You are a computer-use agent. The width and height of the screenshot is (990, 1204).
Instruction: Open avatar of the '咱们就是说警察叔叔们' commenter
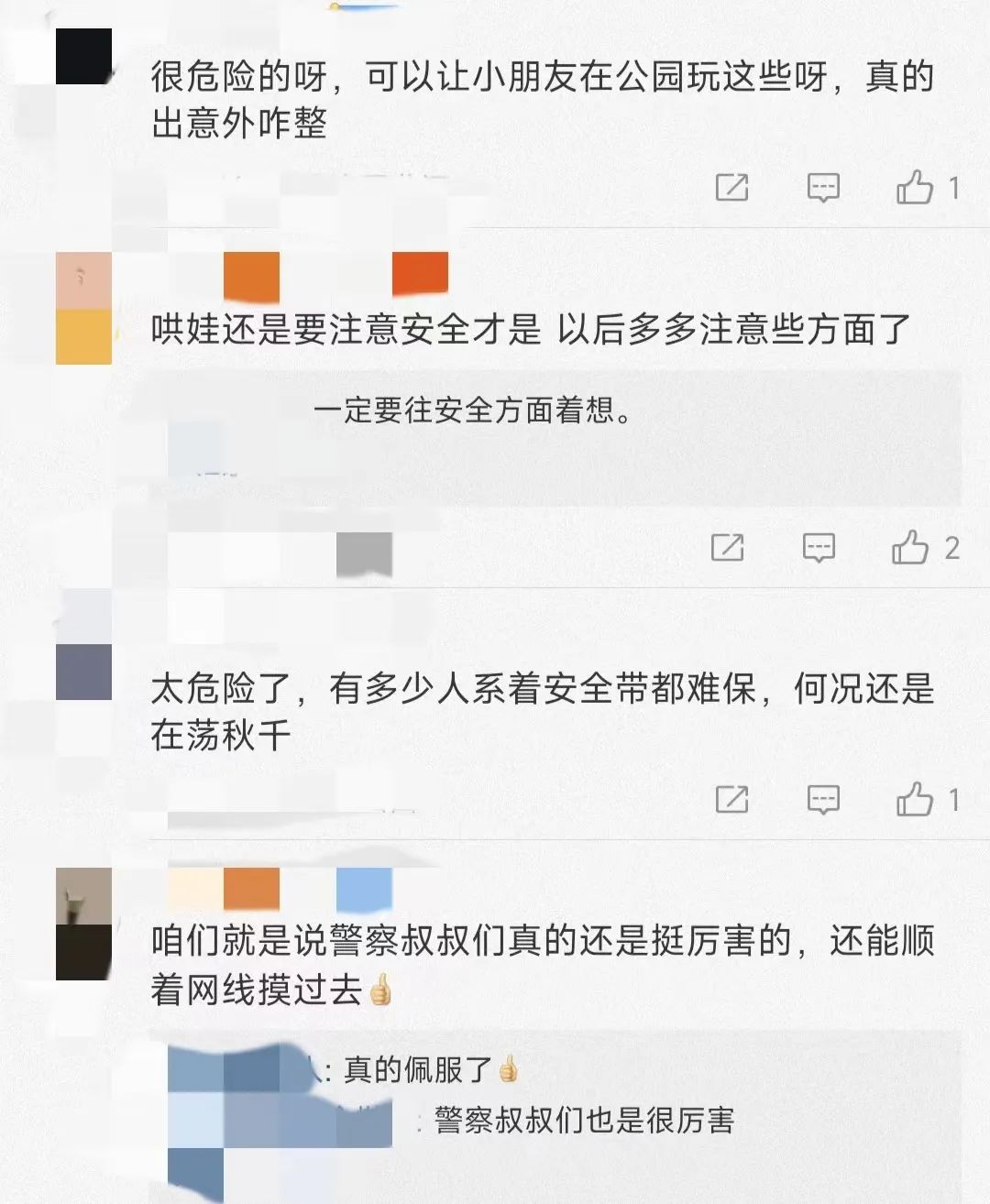click(x=83, y=924)
